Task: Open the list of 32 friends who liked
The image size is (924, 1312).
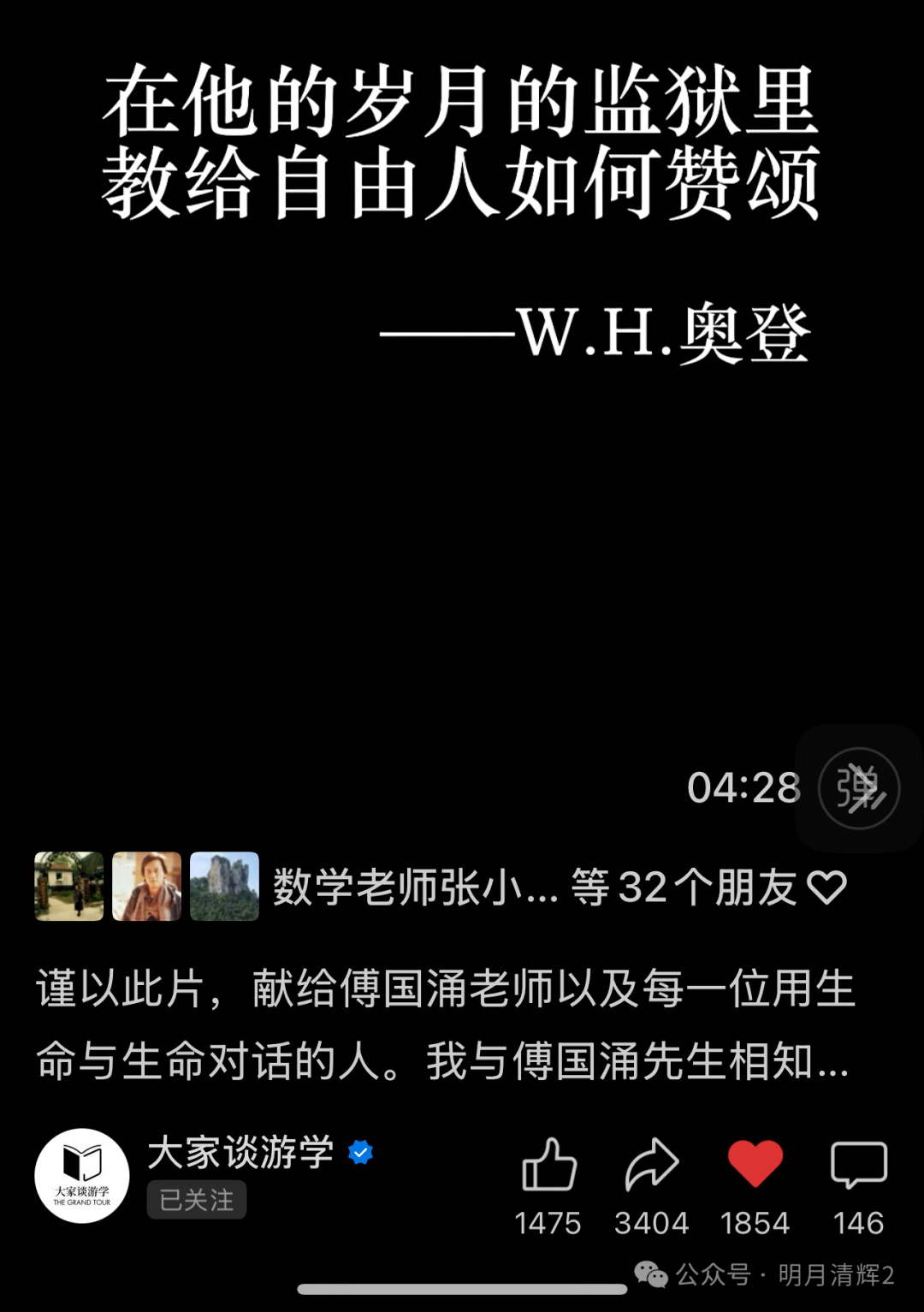Action: tap(535, 888)
